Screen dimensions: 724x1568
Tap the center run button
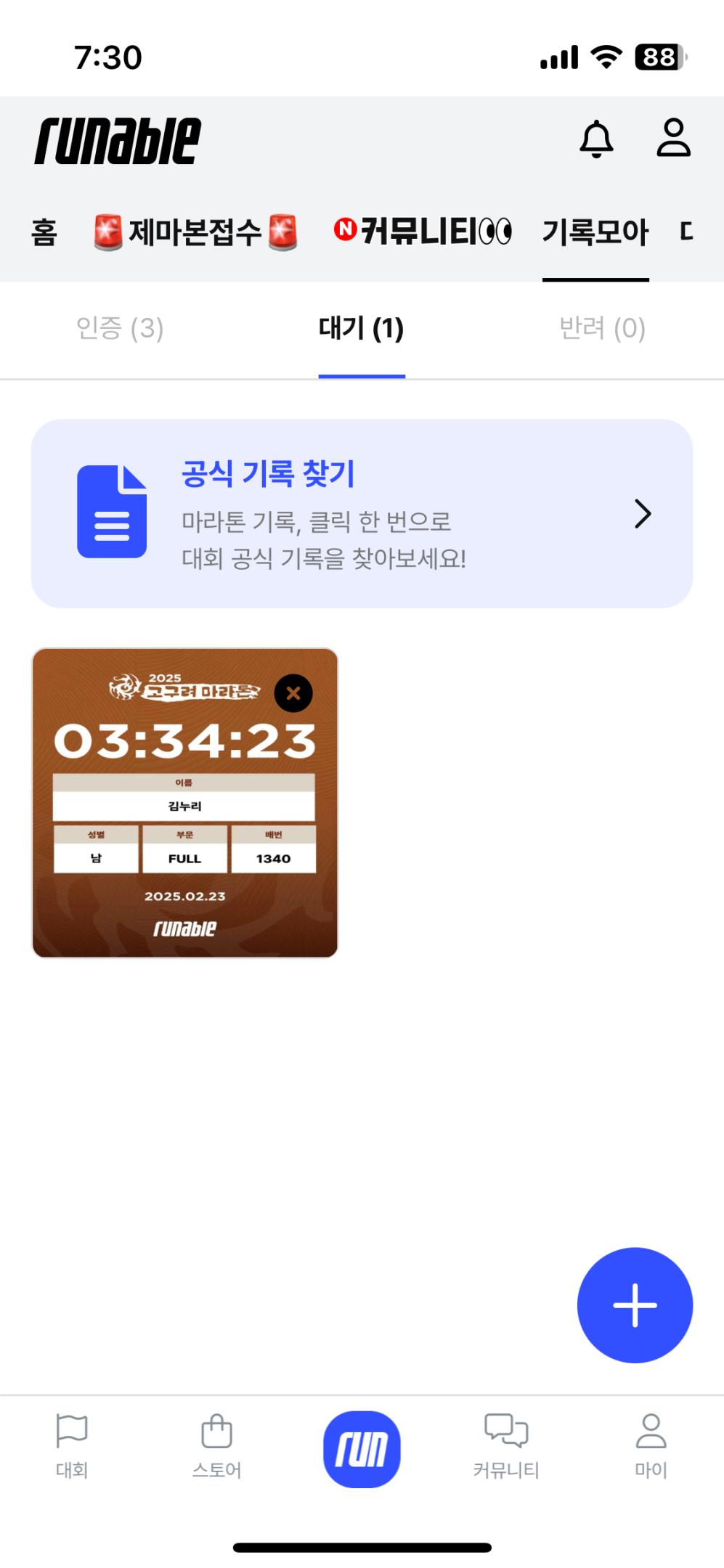coord(362,1449)
